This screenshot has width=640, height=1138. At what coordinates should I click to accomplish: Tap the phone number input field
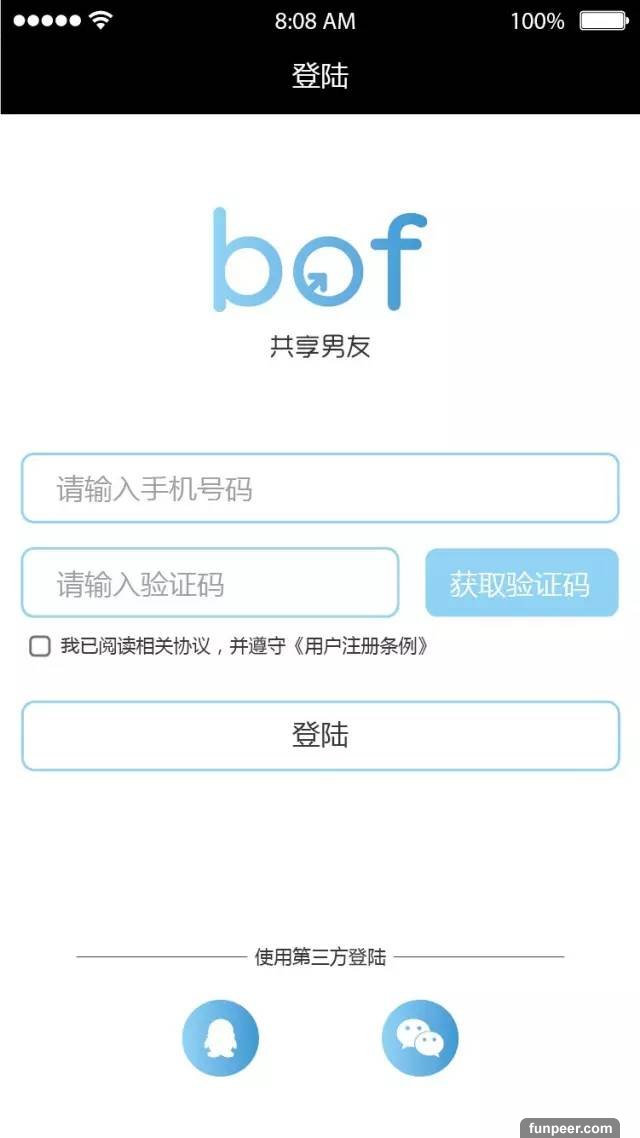tap(320, 488)
